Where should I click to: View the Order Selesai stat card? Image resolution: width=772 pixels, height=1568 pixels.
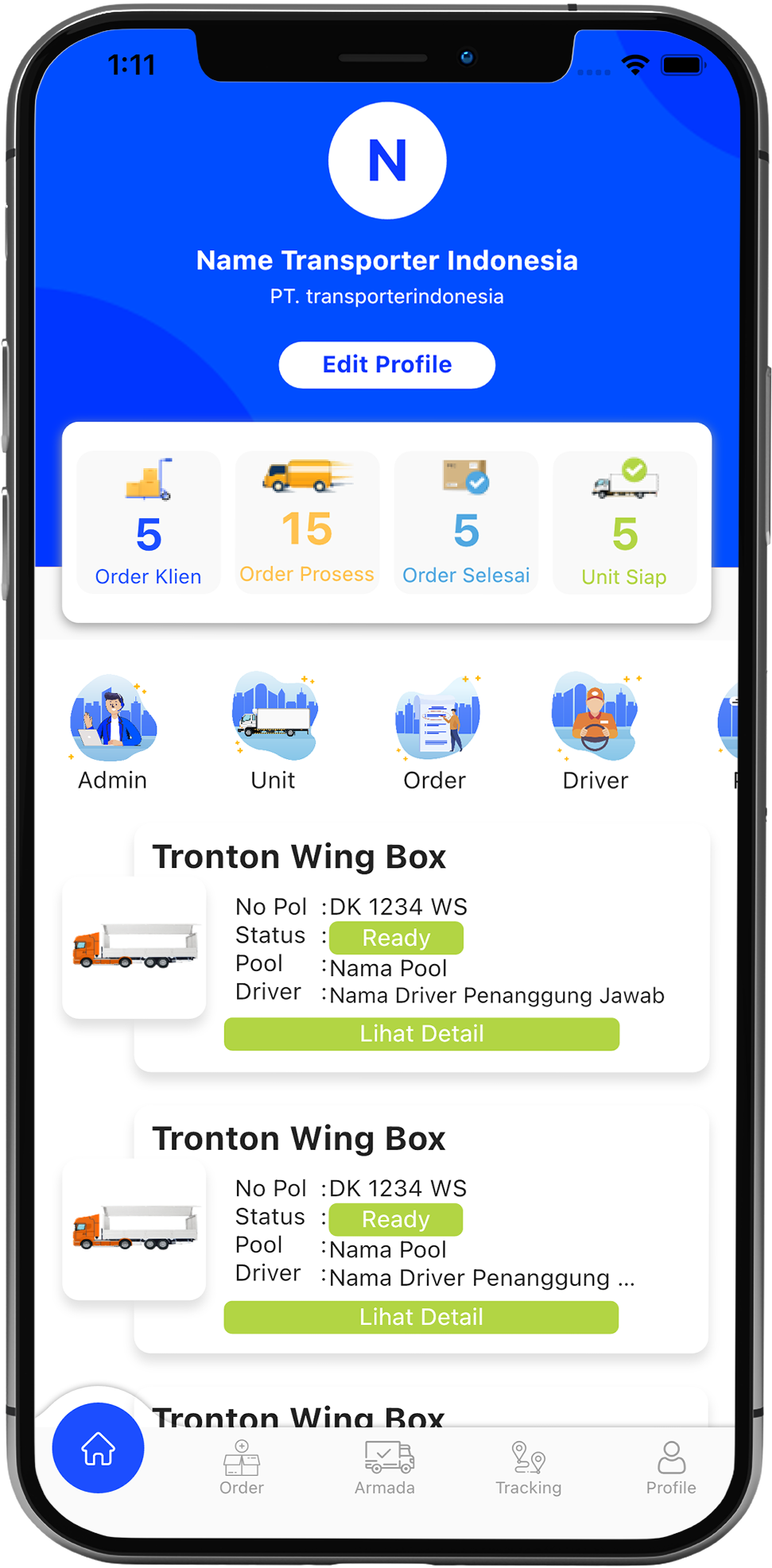(466, 522)
